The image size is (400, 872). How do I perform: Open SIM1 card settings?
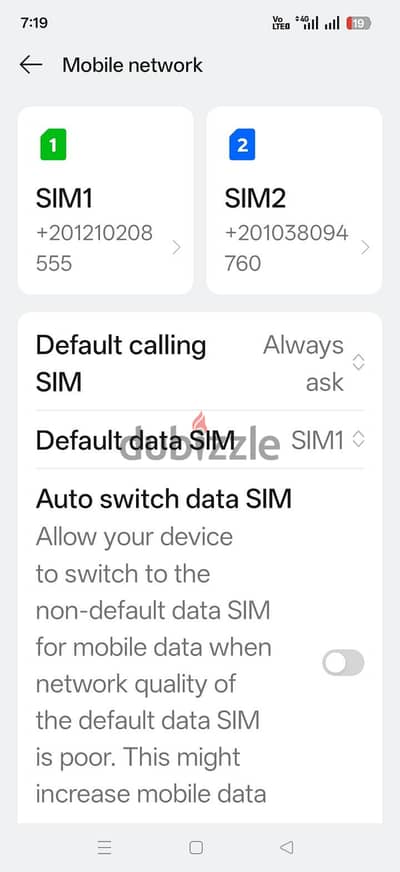click(x=106, y=200)
